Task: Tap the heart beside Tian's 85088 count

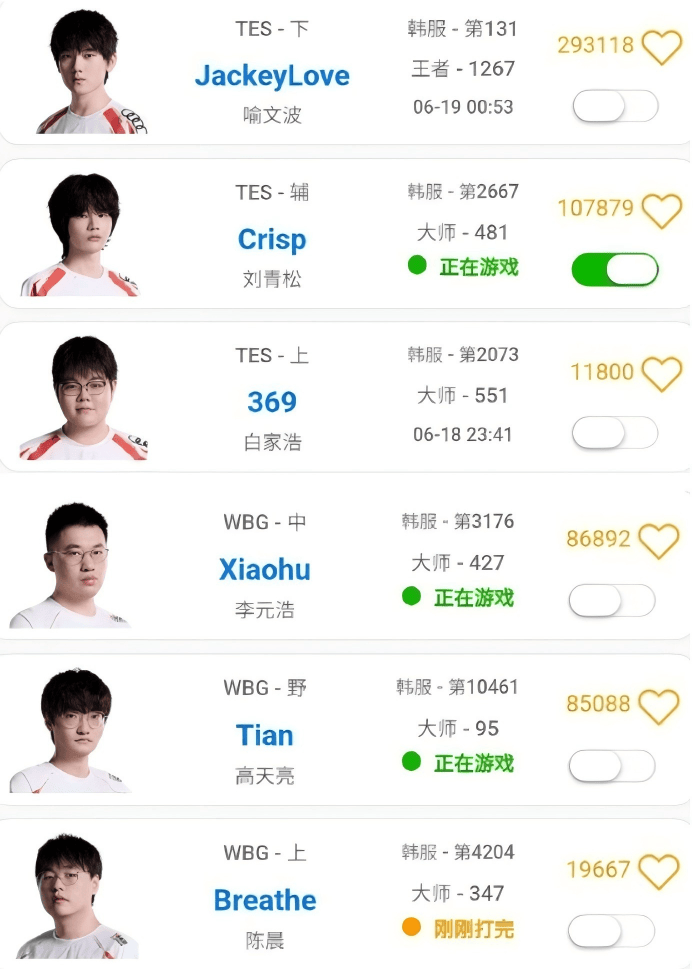Action: point(658,706)
